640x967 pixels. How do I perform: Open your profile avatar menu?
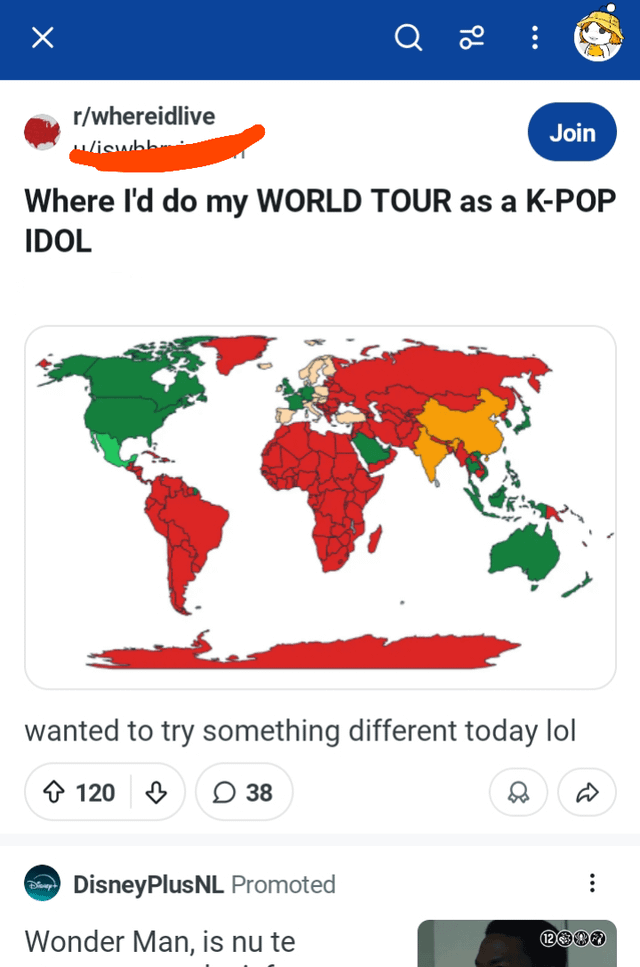597,38
